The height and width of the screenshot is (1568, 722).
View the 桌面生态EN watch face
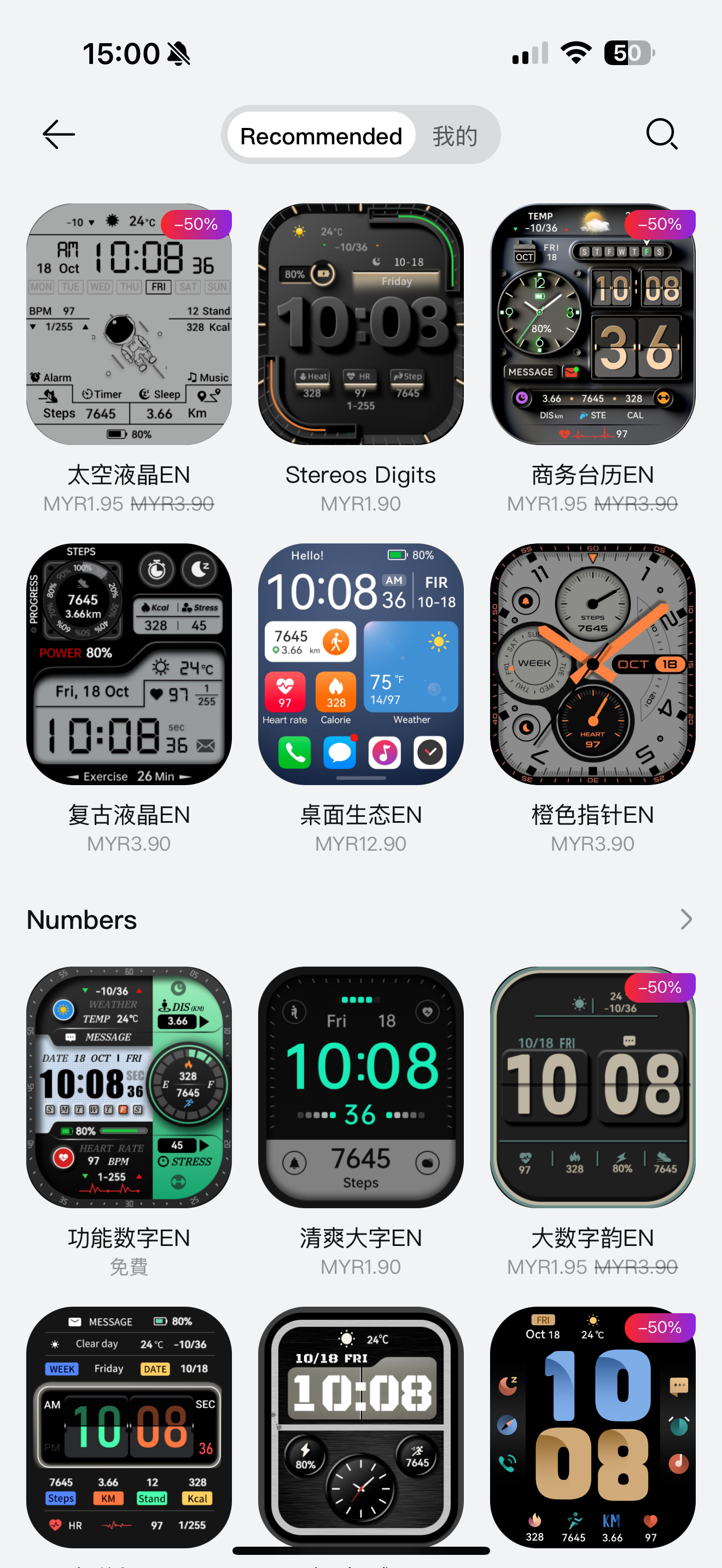[361, 664]
